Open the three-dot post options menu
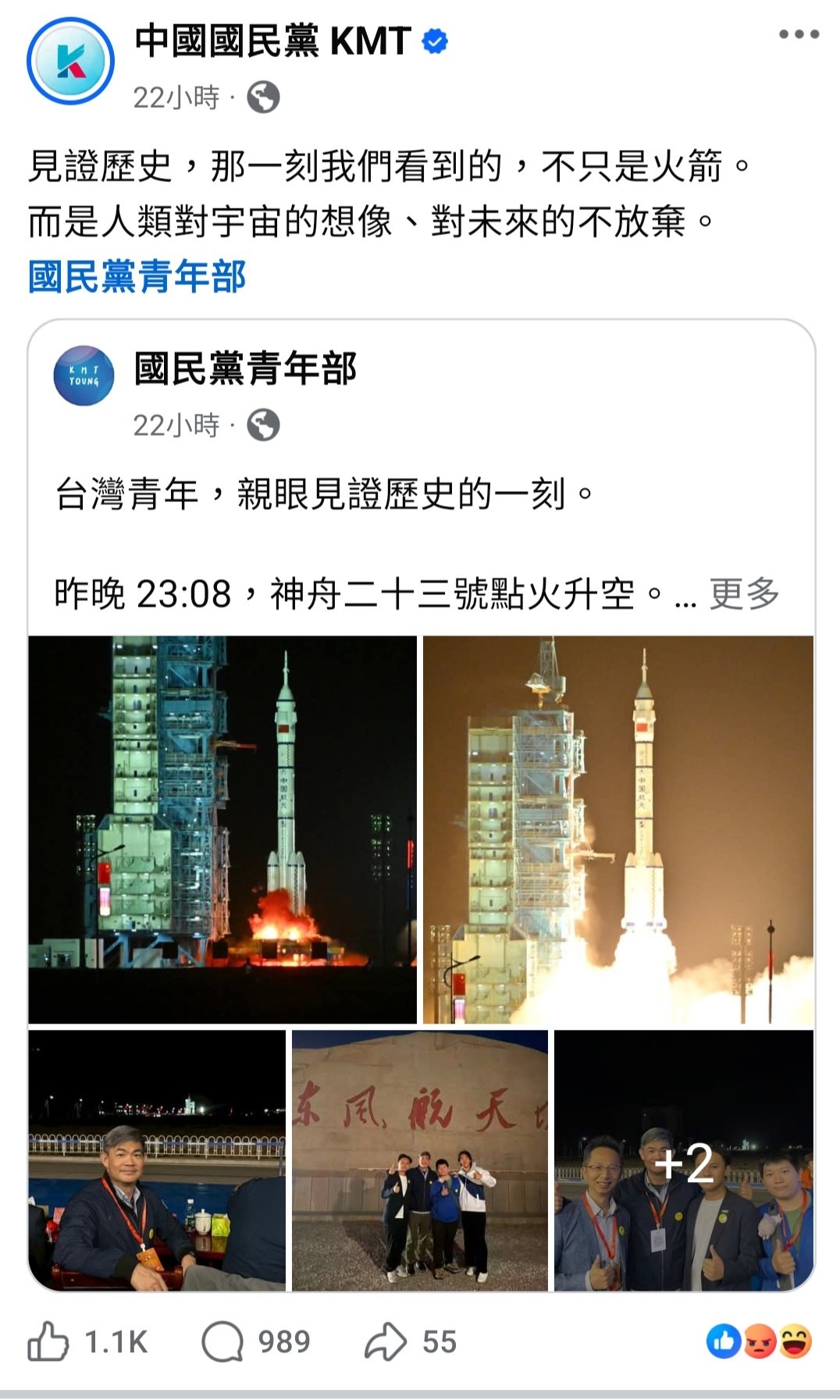 799,35
